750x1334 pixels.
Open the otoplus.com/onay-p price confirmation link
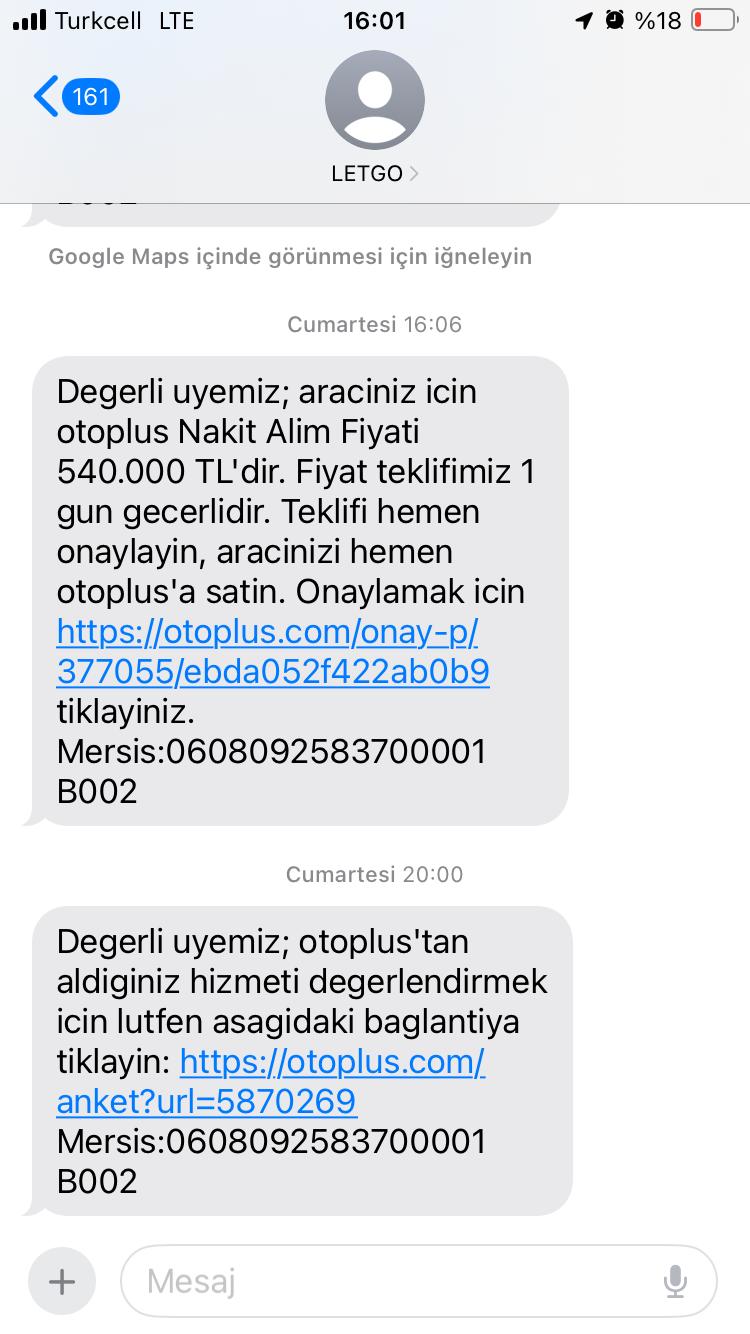(x=272, y=651)
